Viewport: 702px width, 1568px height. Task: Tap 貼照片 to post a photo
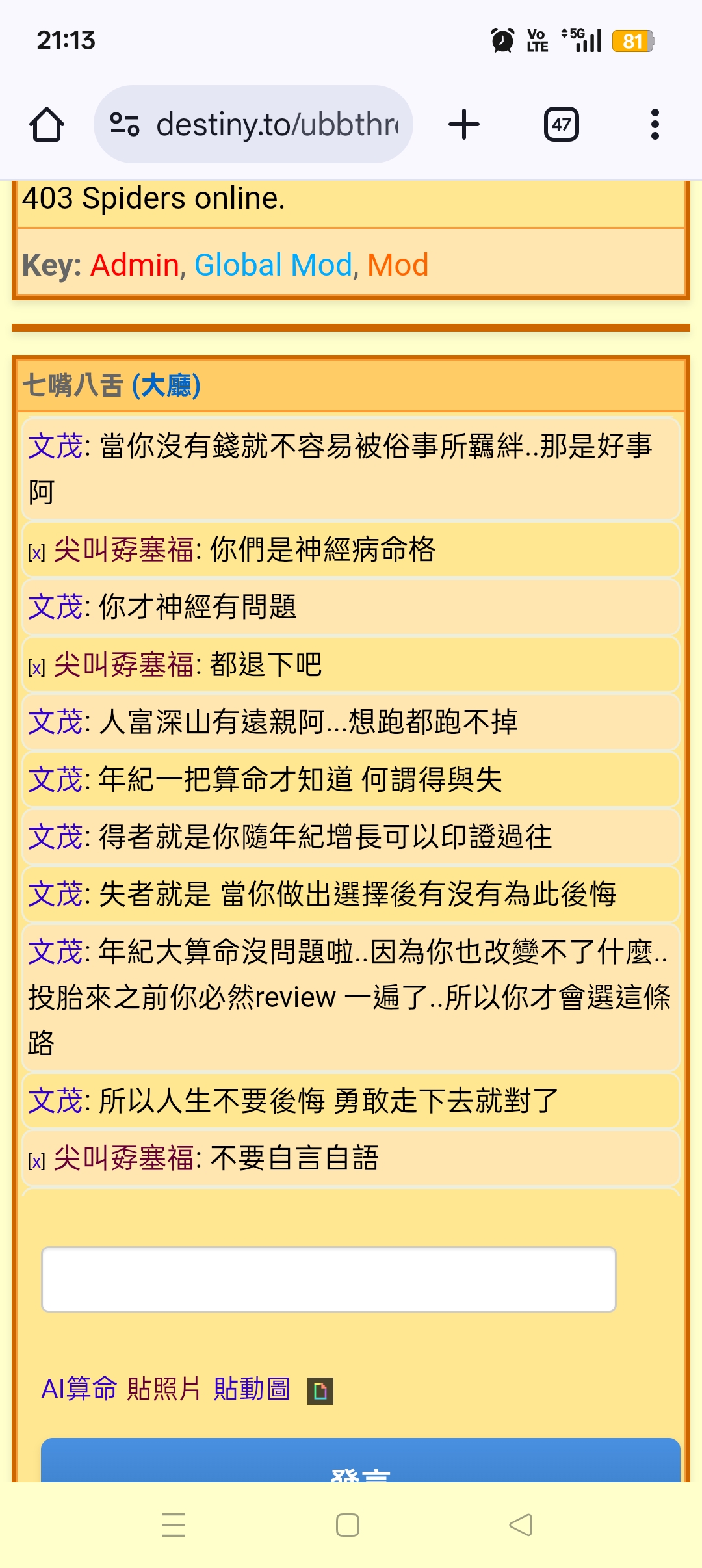coord(164,1389)
